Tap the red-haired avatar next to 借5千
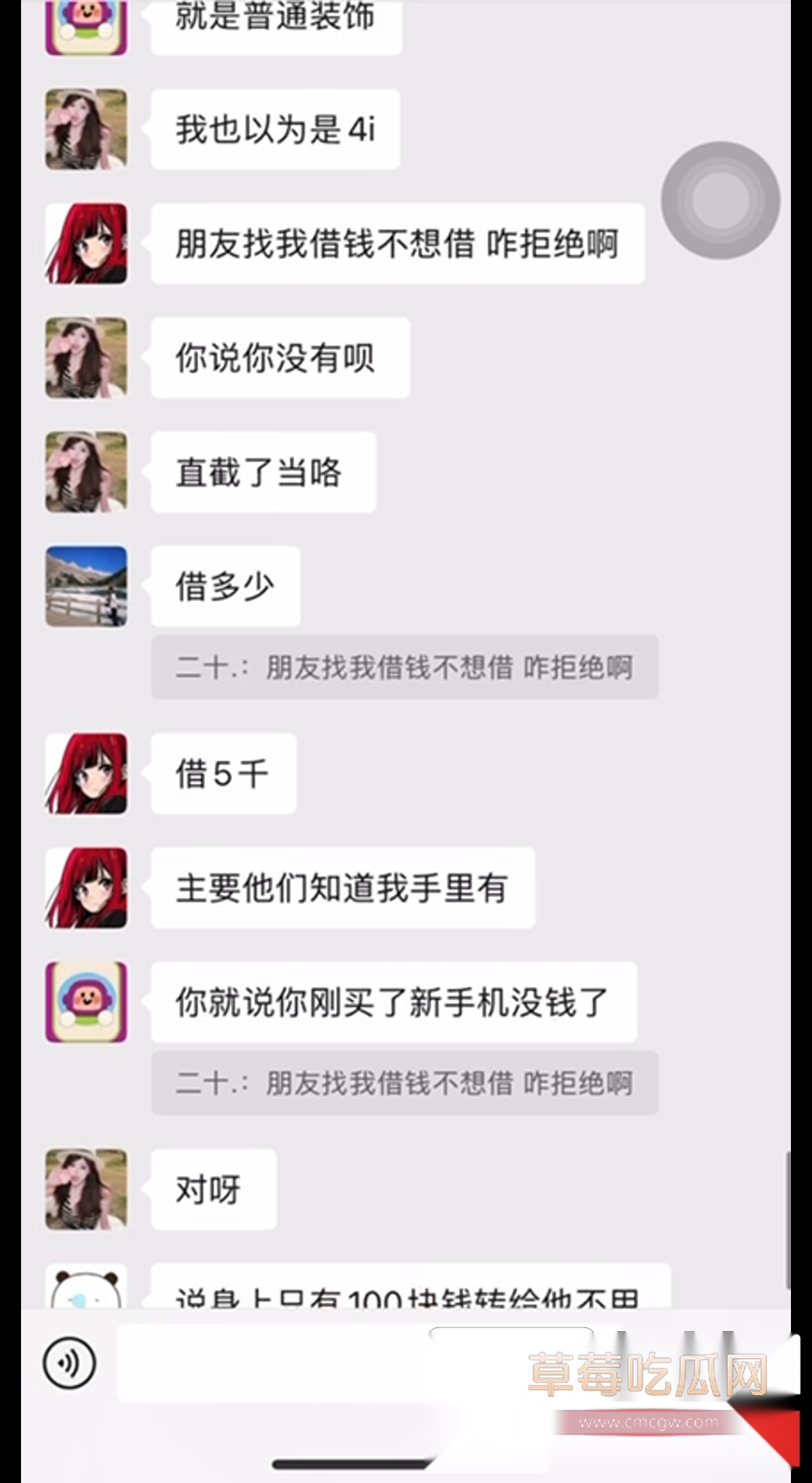This screenshot has width=812, height=1483. (86, 775)
